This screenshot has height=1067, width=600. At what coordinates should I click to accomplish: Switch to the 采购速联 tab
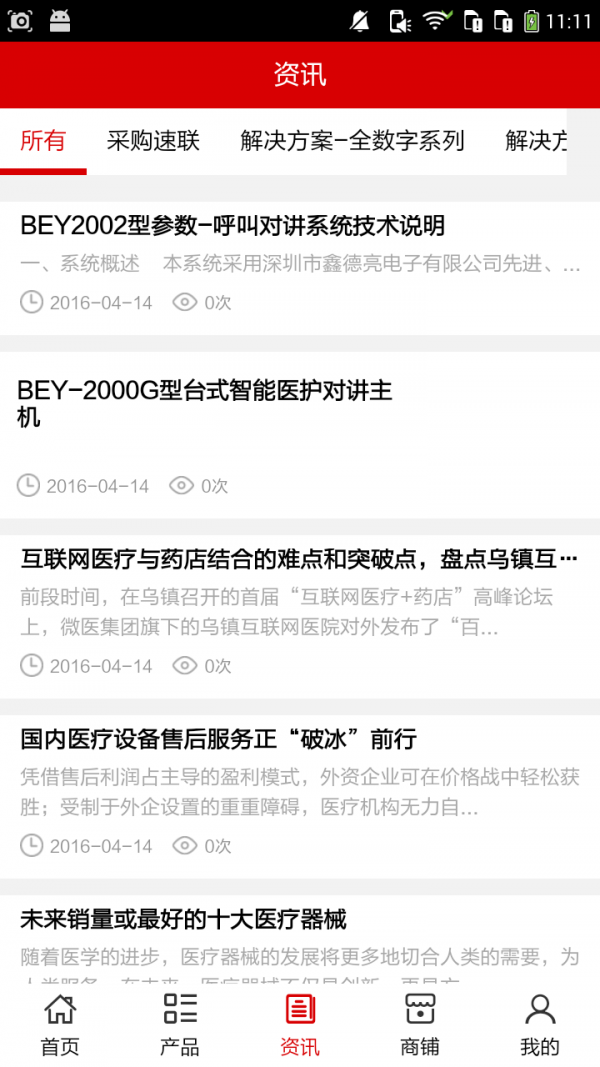point(153,141)
